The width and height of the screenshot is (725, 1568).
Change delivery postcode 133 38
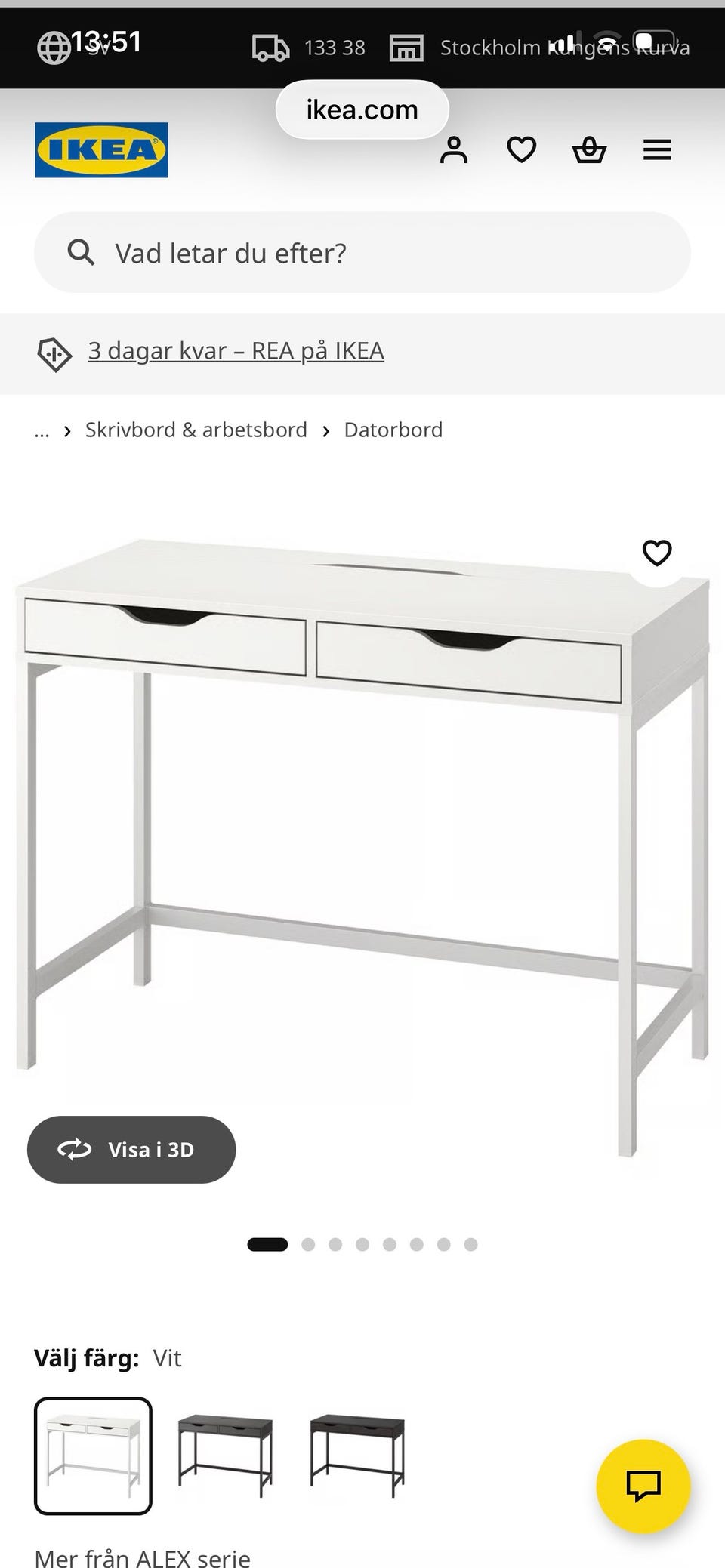[x=309, y=48]
